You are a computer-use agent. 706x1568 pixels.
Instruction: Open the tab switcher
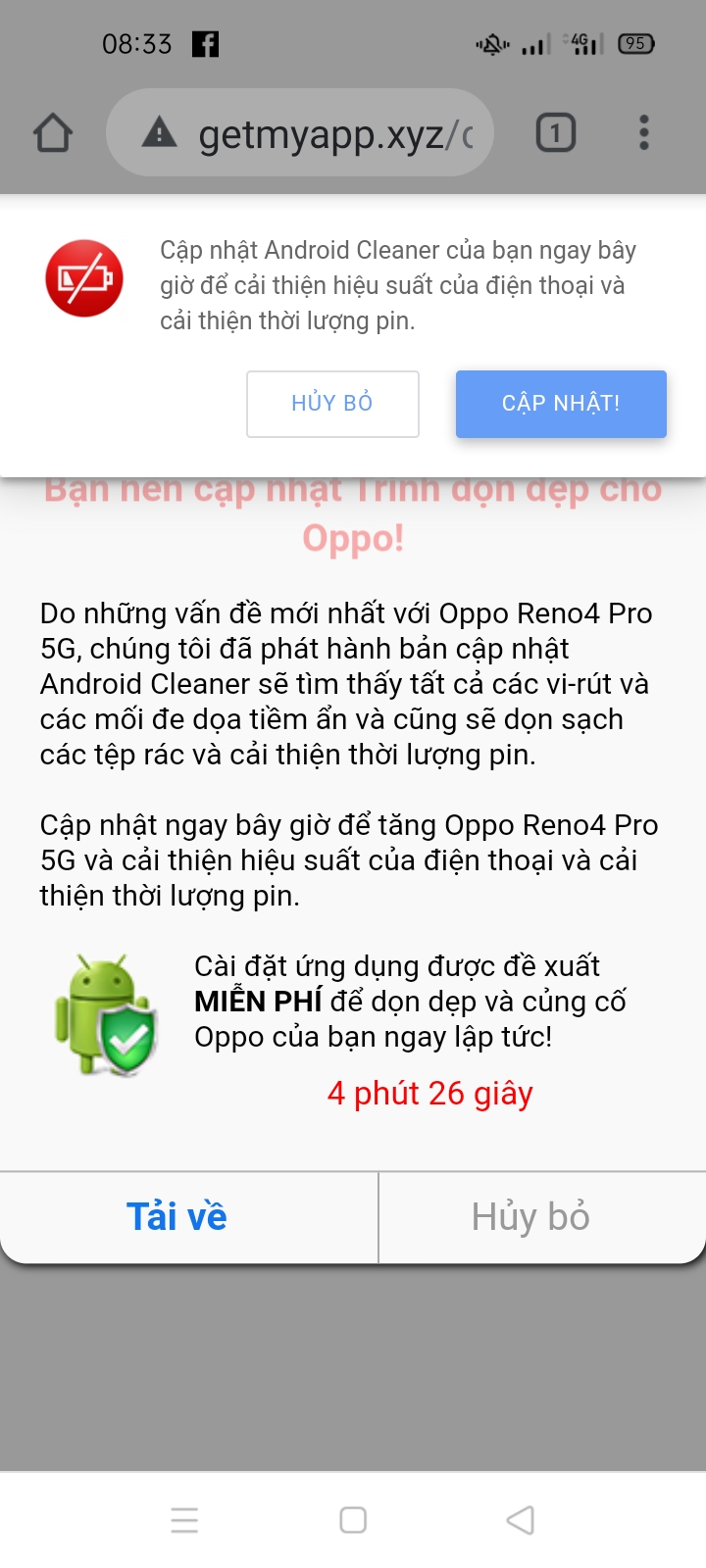(x=555, y=133)
